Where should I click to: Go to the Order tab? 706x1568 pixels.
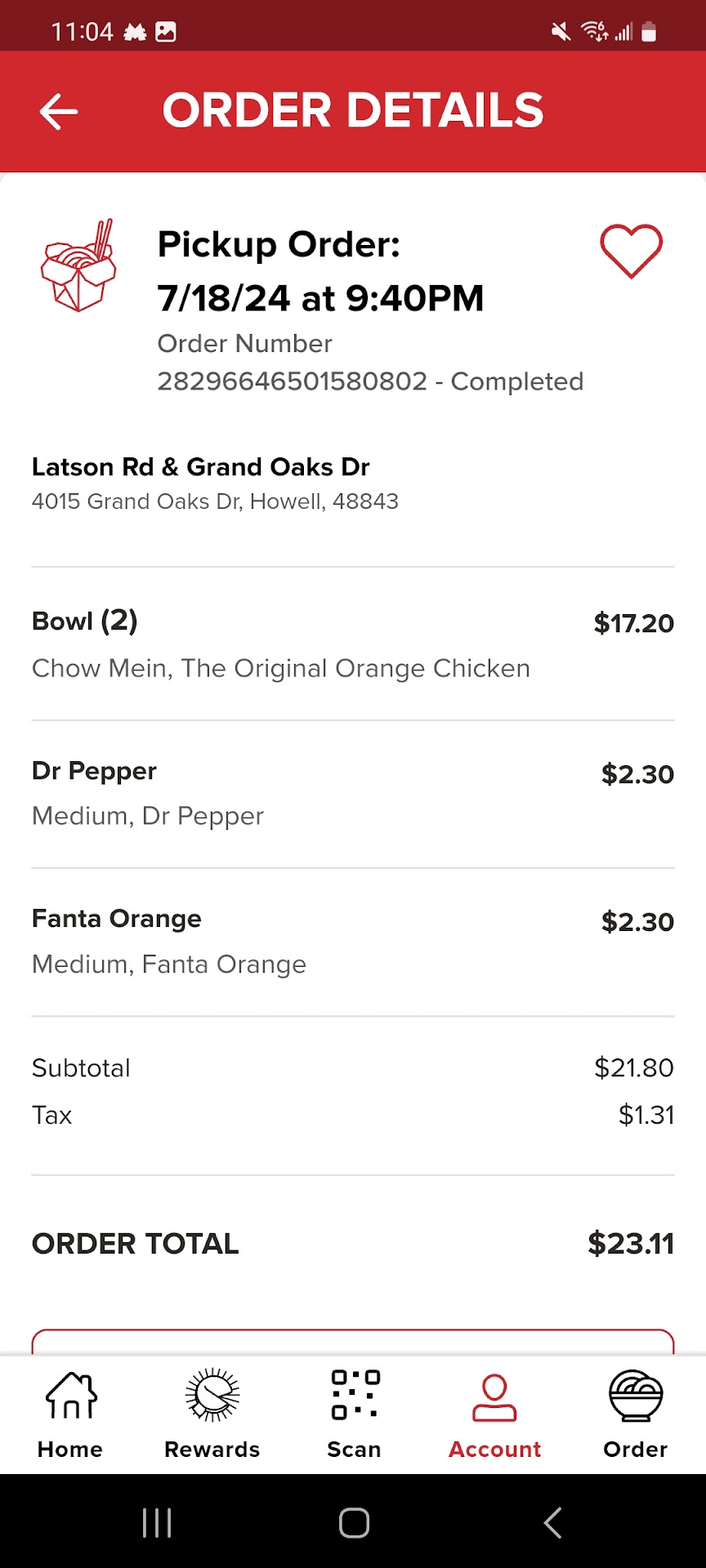635,1414
